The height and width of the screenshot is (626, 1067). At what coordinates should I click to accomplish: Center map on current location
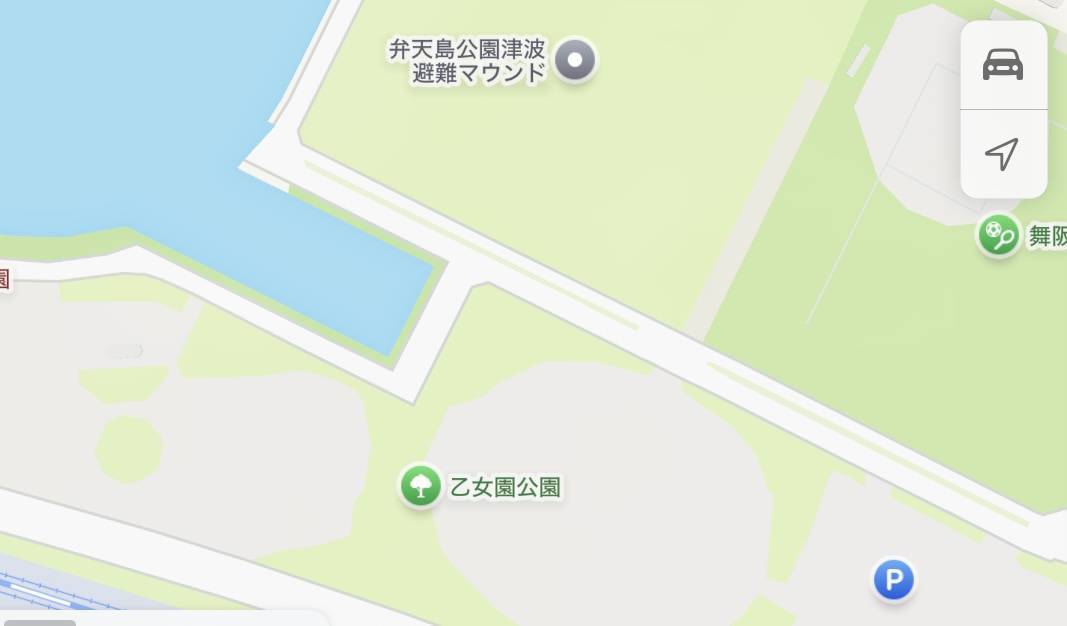tap(1002, 153)
